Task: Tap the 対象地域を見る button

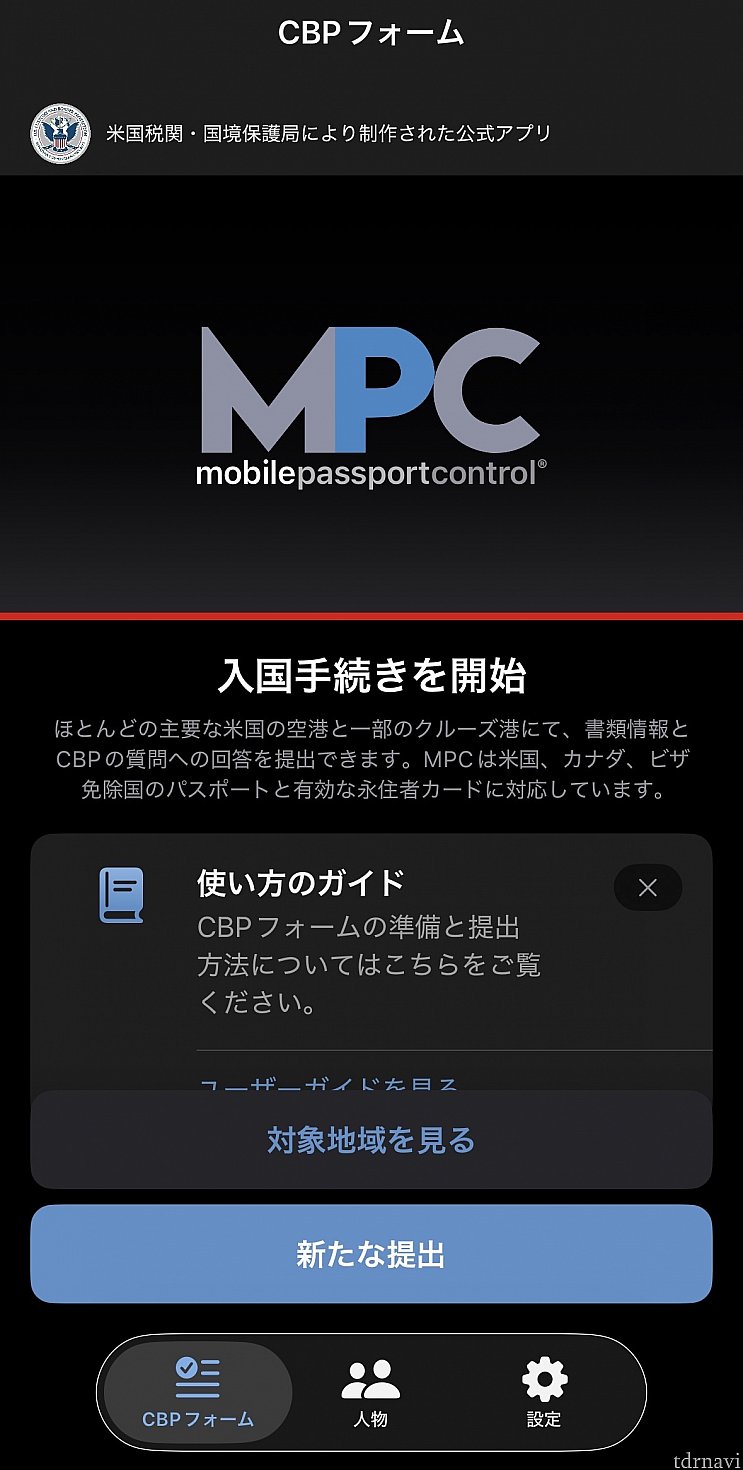Action: 371,1140
